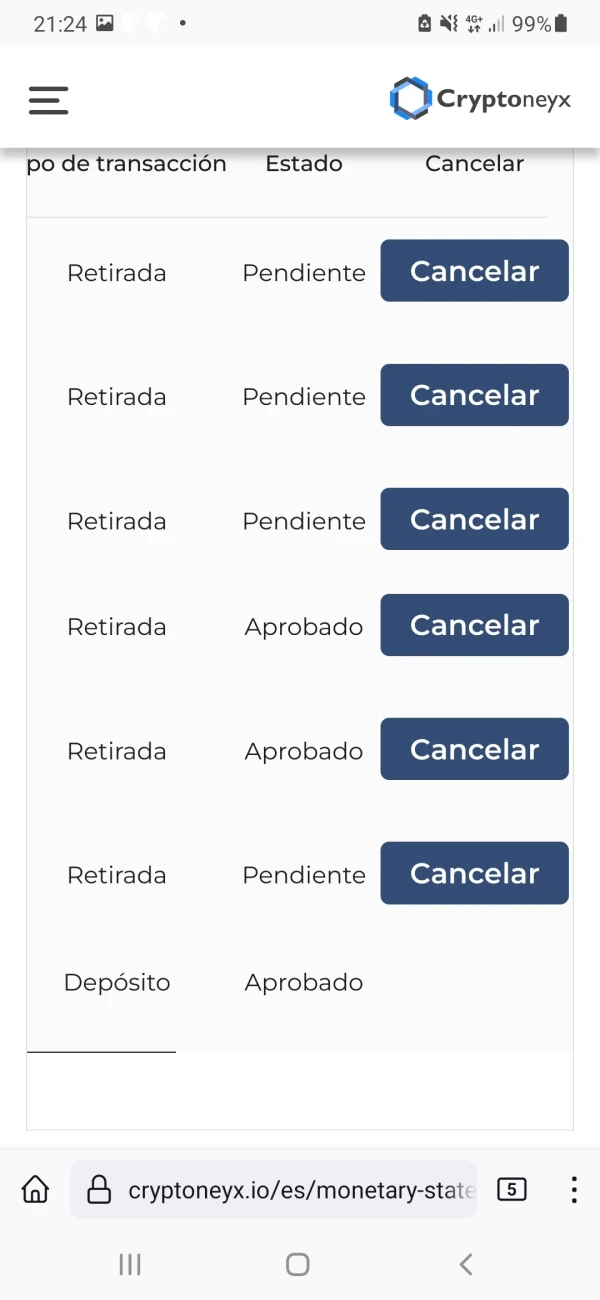This screenshot has width=600, height=1300.
Task: Cancel the second Aprobado Retirada transaction
Action: (474, 749)
